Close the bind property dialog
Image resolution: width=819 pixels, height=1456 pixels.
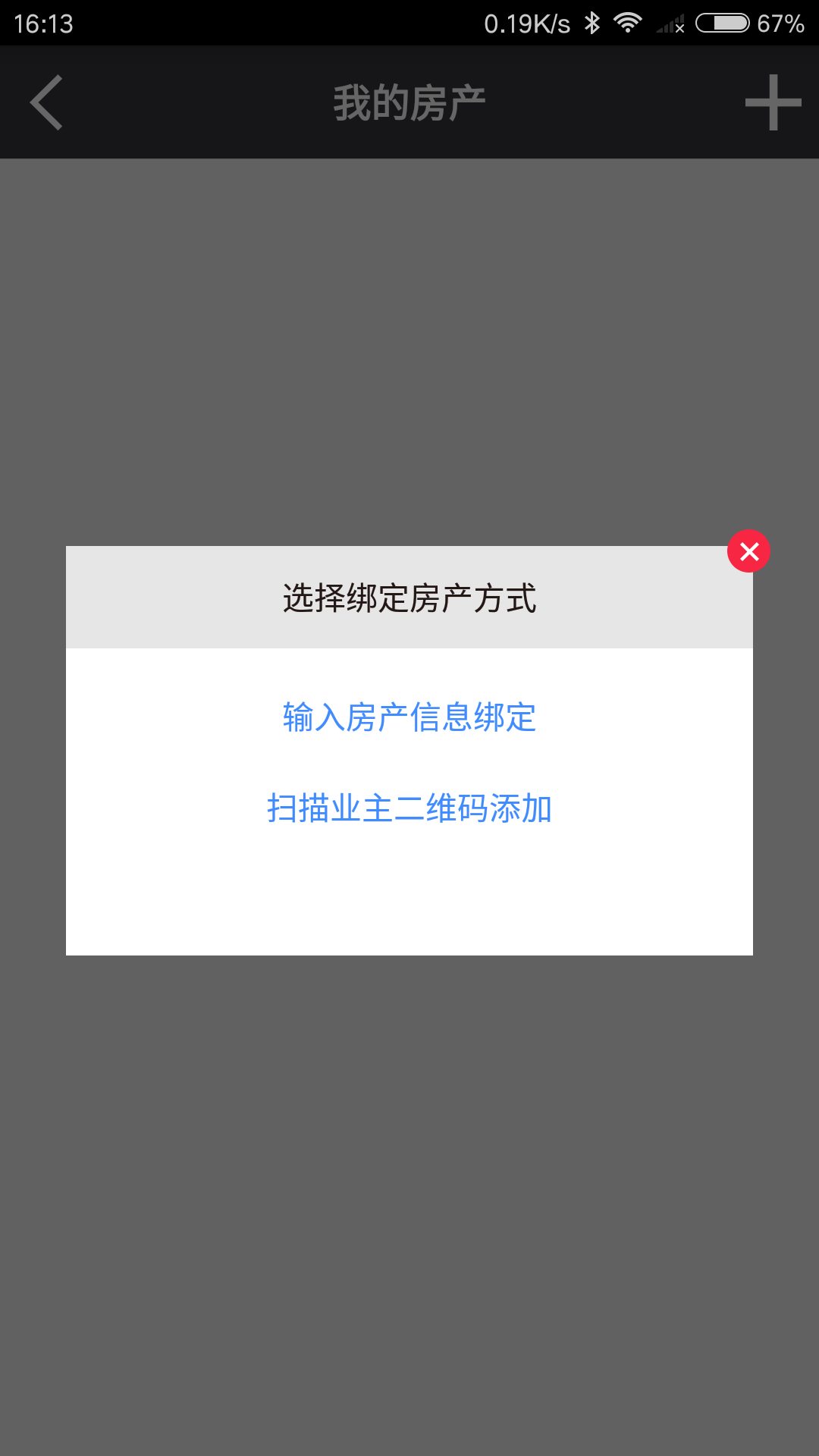(x=748, y=551)
